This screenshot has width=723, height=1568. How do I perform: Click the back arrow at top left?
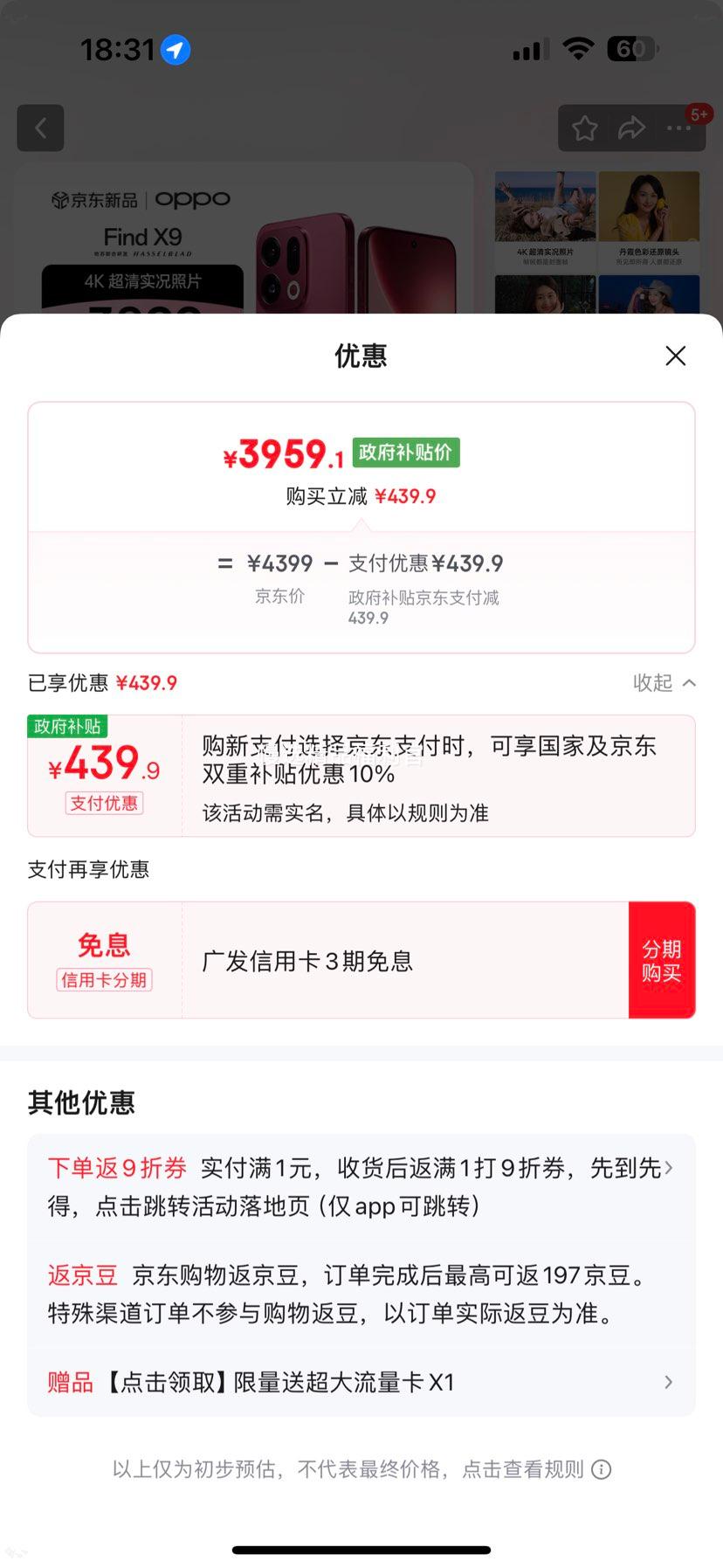click(40, 128)
